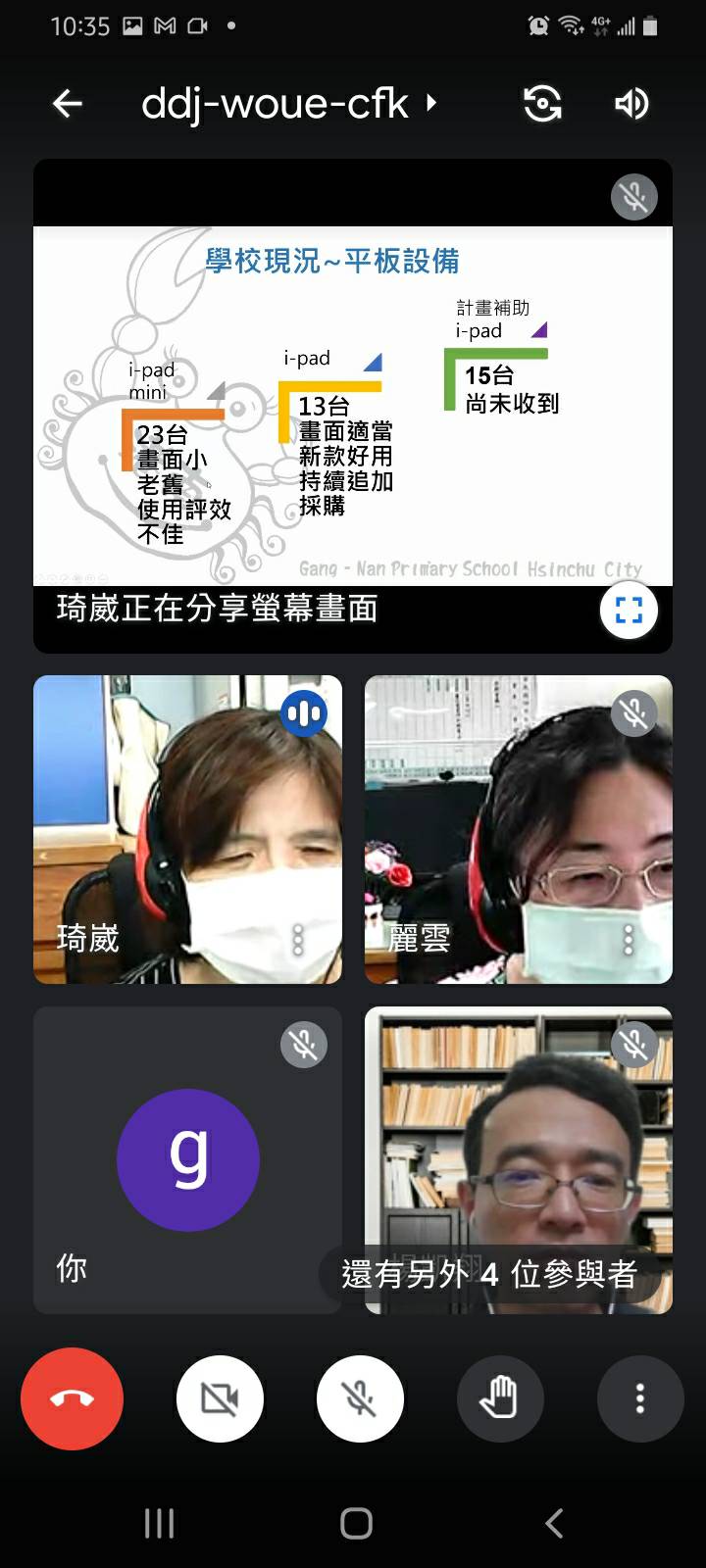
Task: Change audio output speaker
Action: click(x=631, y=103)
